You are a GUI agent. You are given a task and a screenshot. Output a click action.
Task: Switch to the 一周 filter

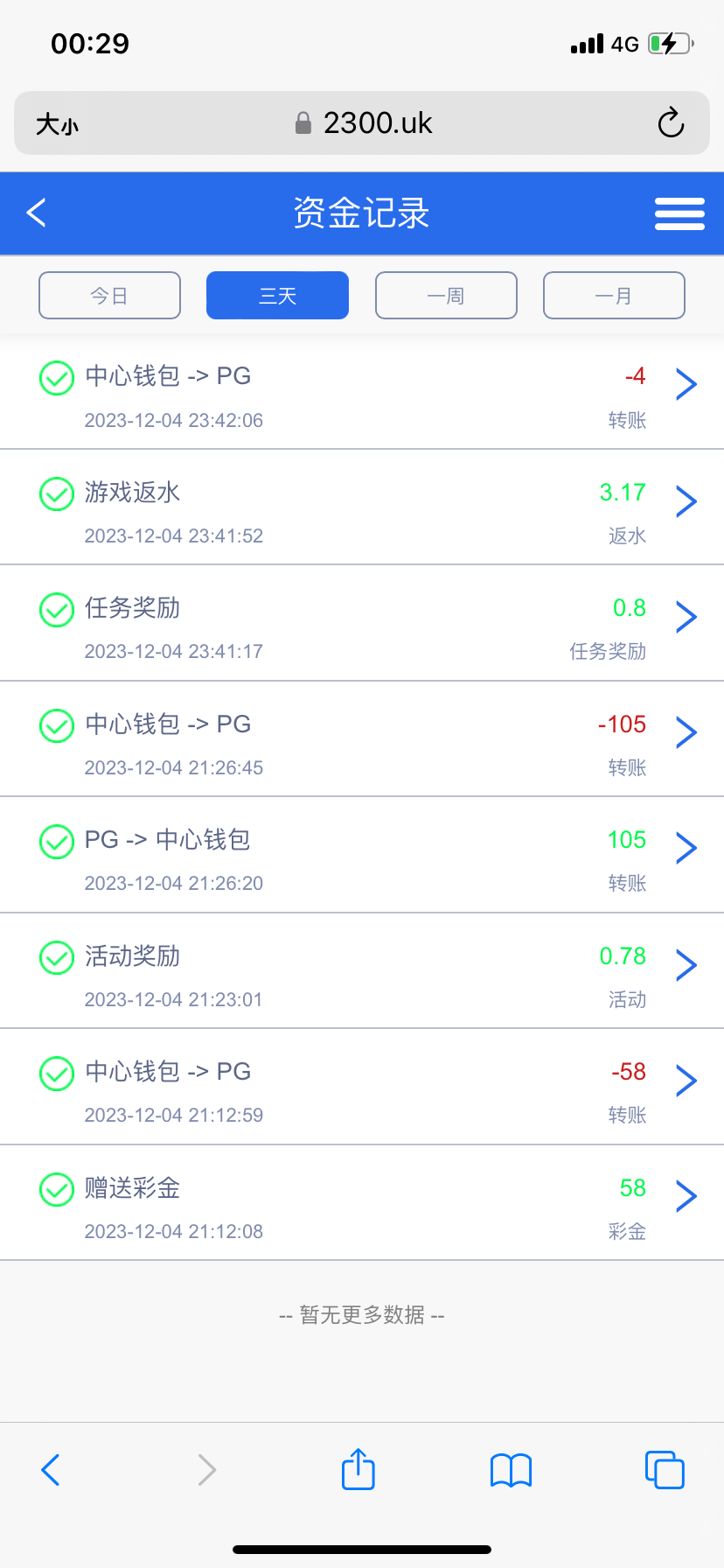(446, 296)
